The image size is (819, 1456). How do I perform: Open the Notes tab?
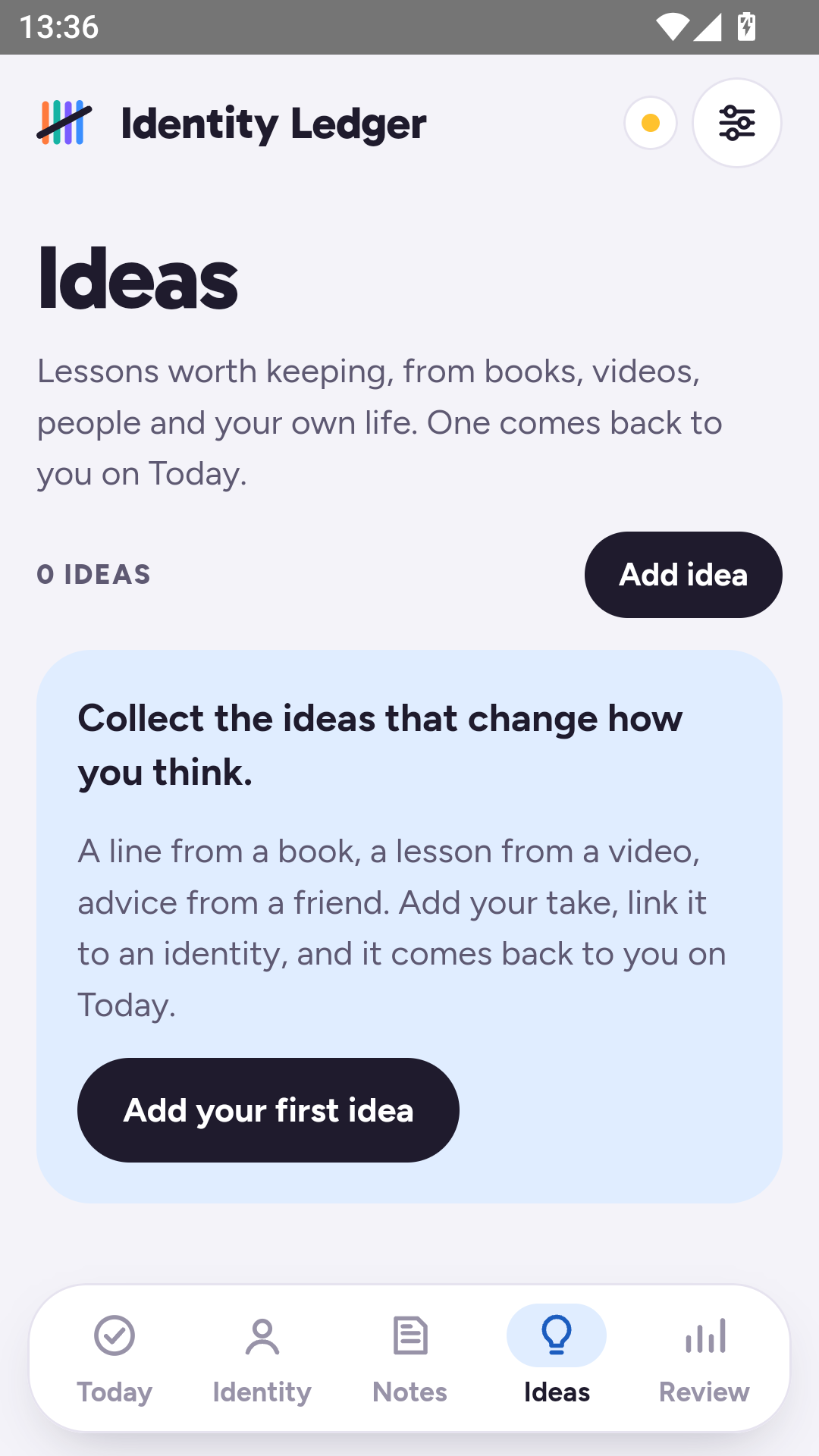(410, 1359)
